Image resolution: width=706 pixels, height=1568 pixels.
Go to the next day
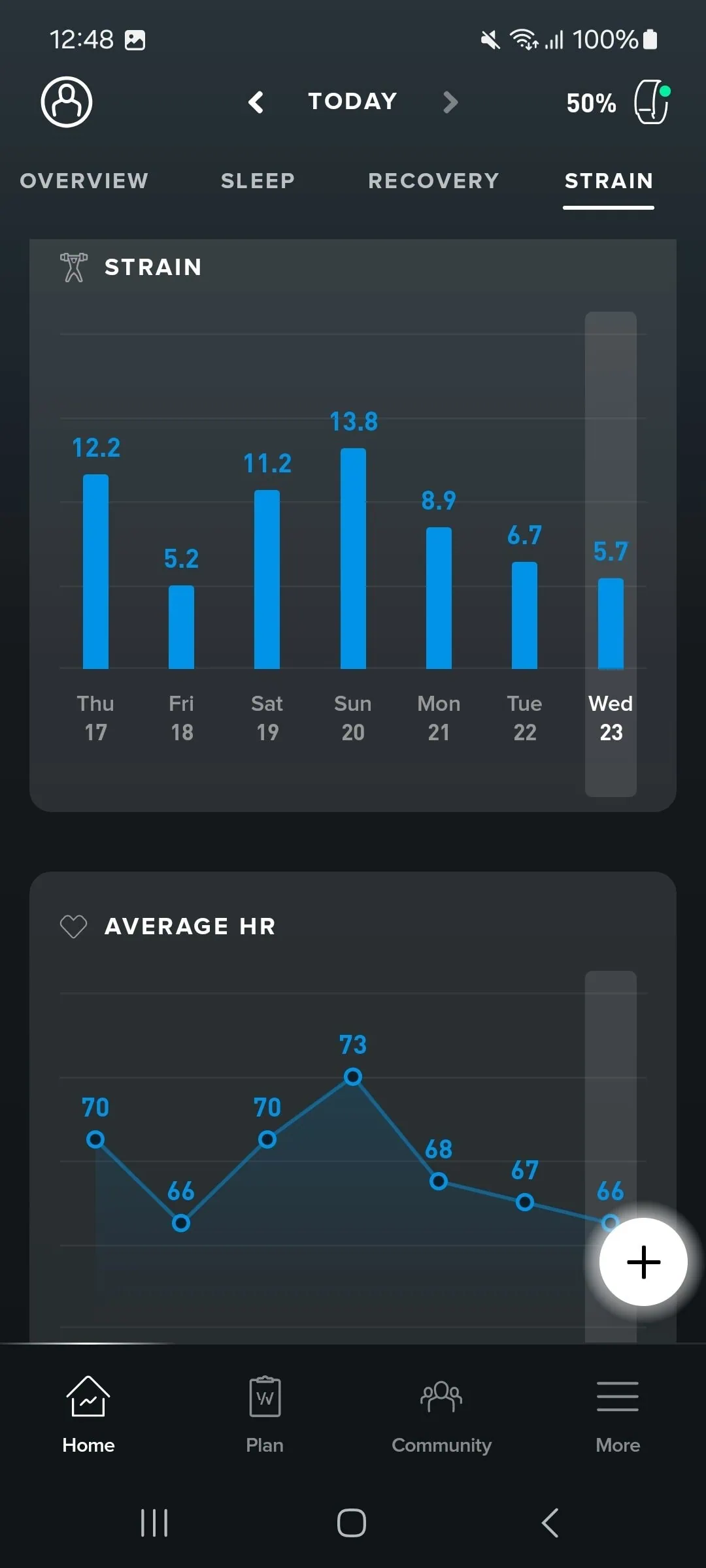click(450, 102)
